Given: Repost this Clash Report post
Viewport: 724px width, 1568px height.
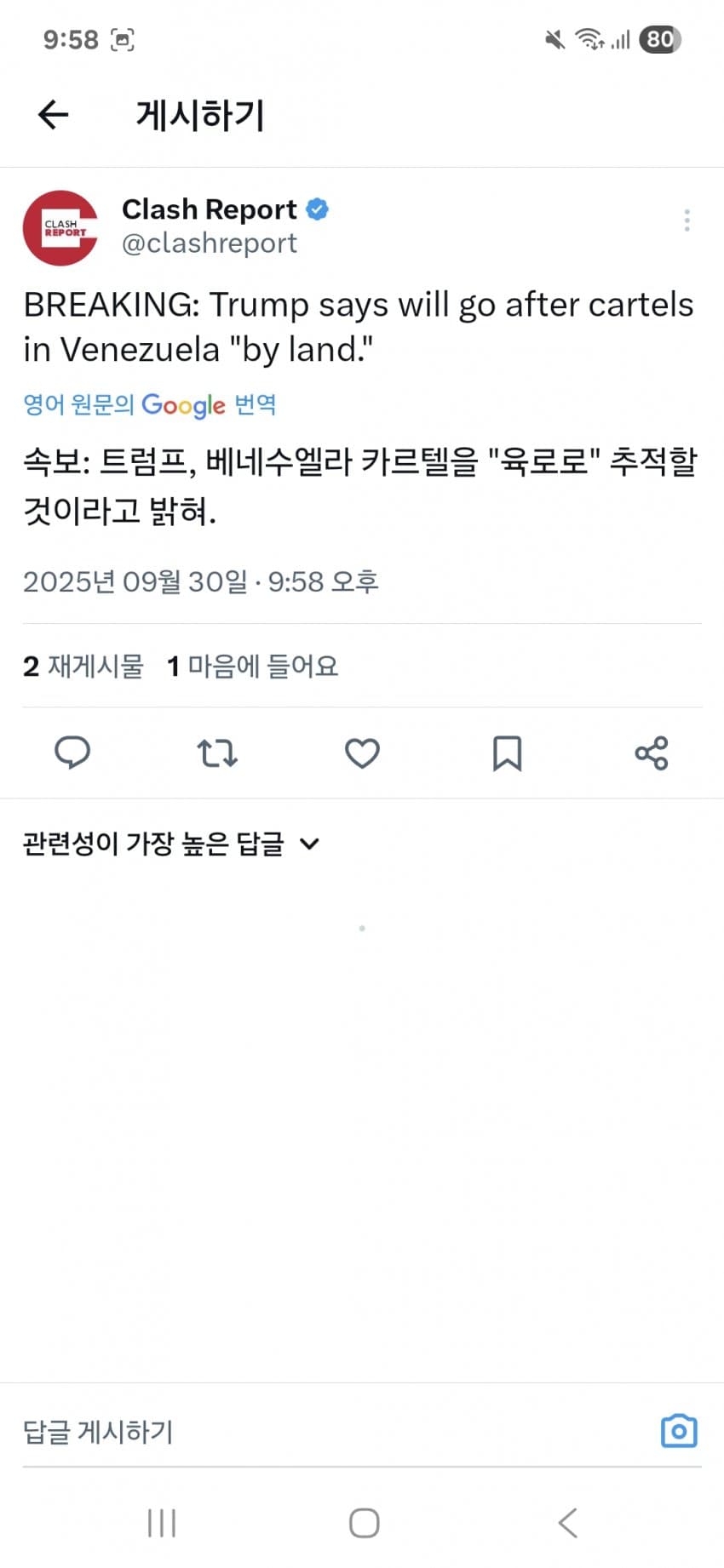Looking at the screenshot, I should [217, 753].
